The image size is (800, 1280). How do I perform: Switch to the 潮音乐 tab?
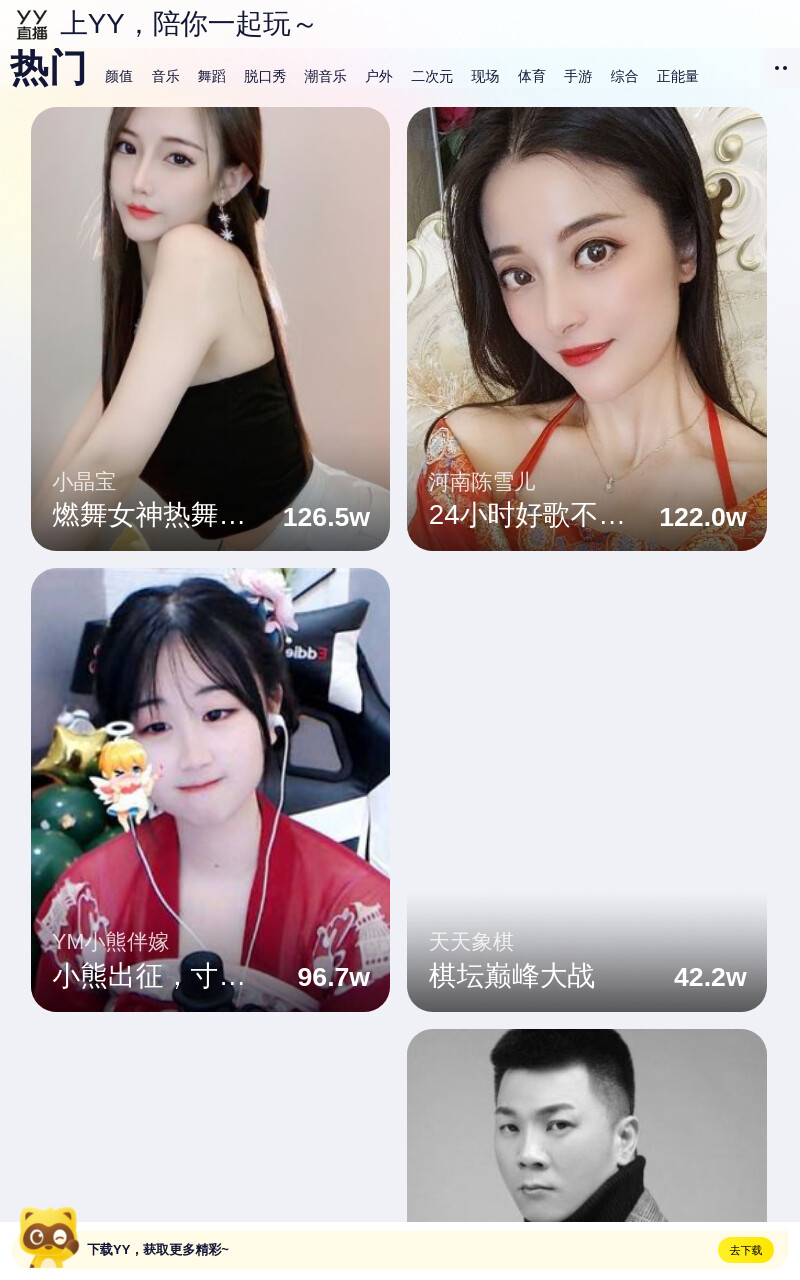tap(326, 76)
